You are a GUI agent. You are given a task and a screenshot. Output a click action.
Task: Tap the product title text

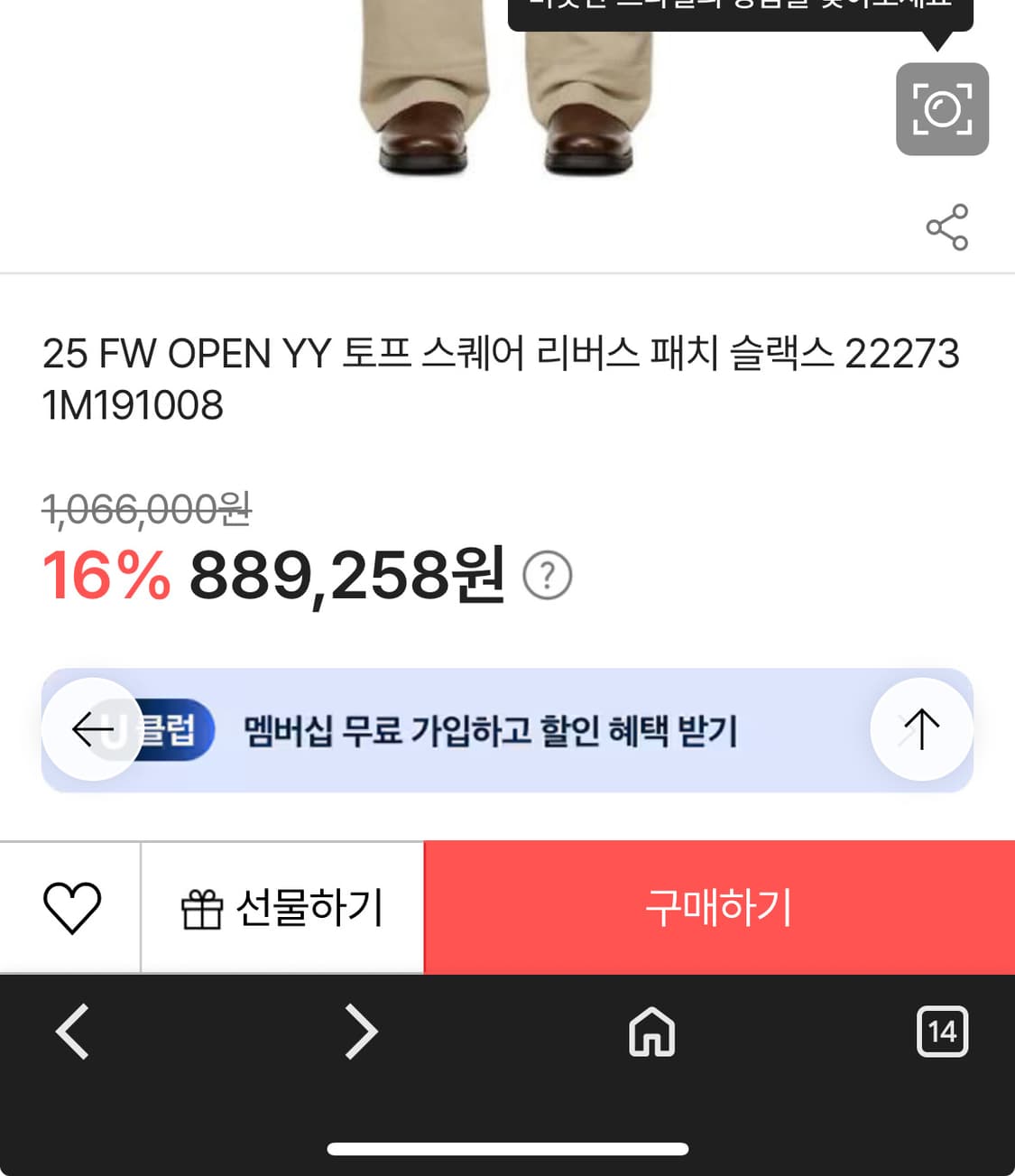(502, 379)
